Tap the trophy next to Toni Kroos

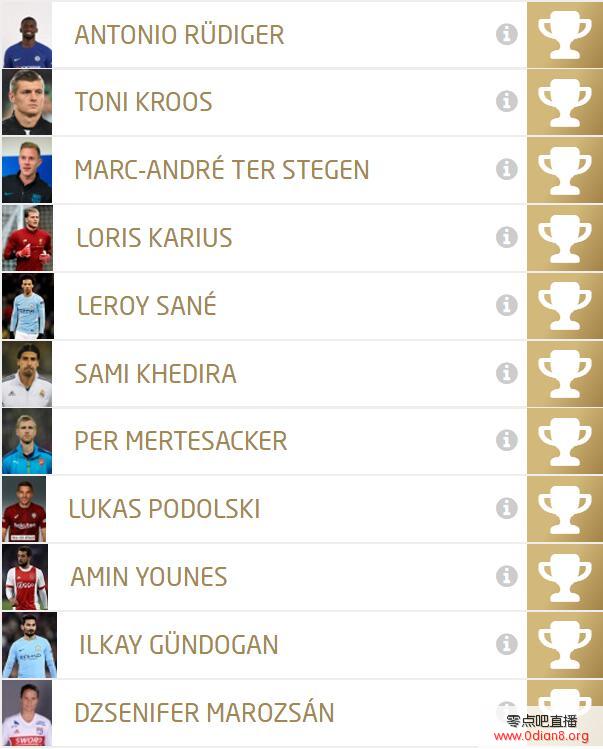click(564, 102)
